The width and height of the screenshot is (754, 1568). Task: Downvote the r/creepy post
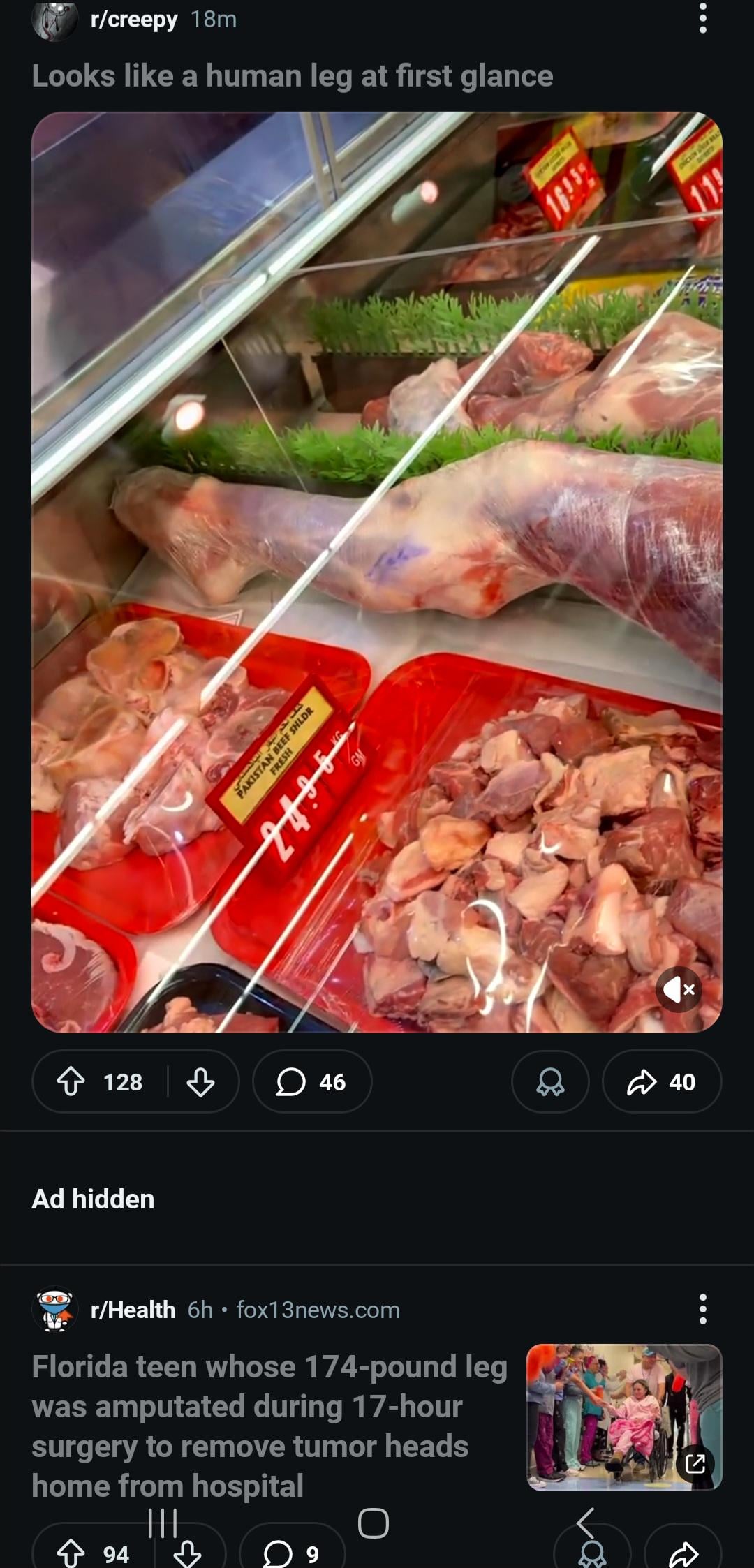(200, 1082)
